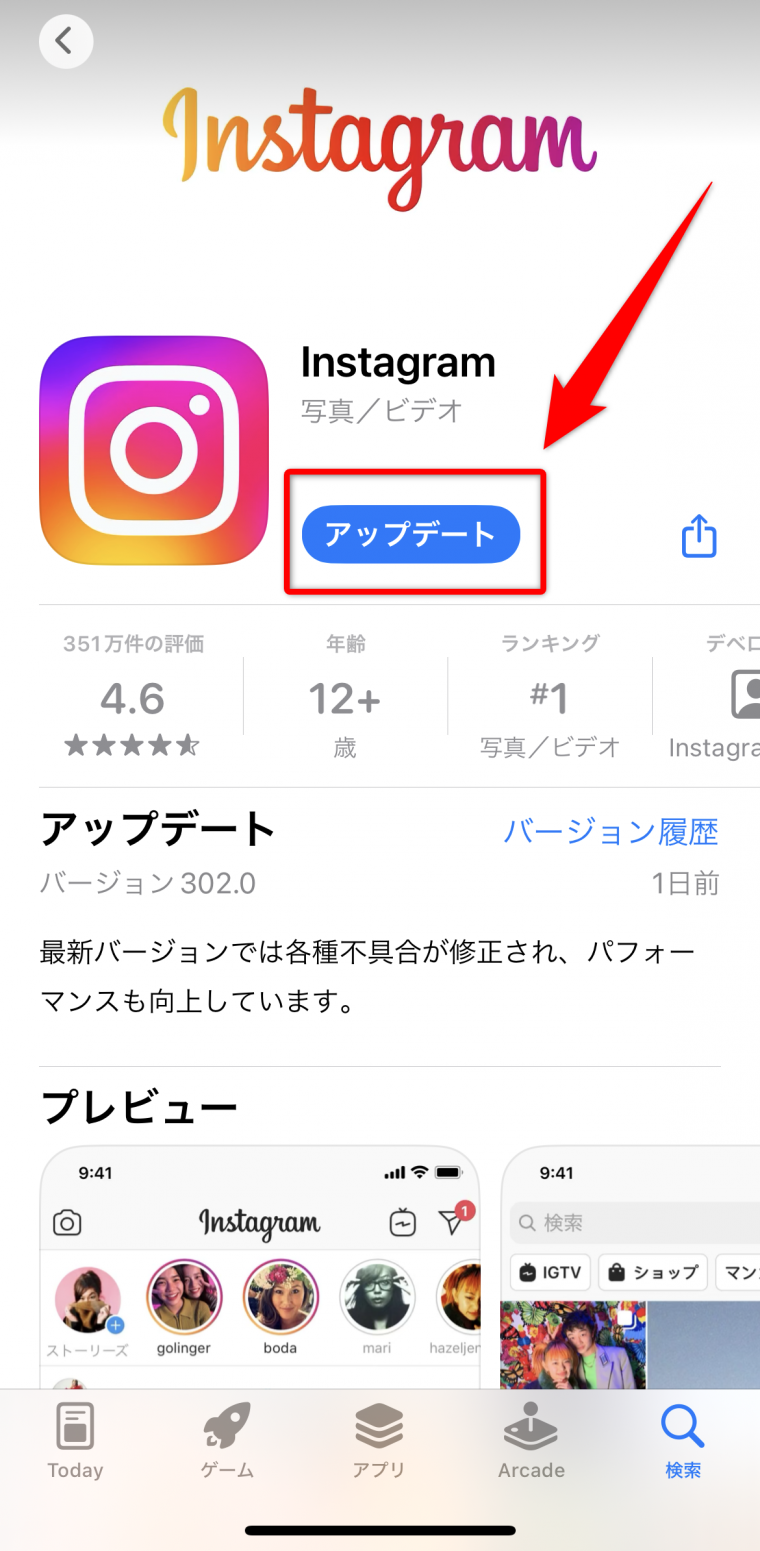Tap the share icon next to update button

[699, 537]
